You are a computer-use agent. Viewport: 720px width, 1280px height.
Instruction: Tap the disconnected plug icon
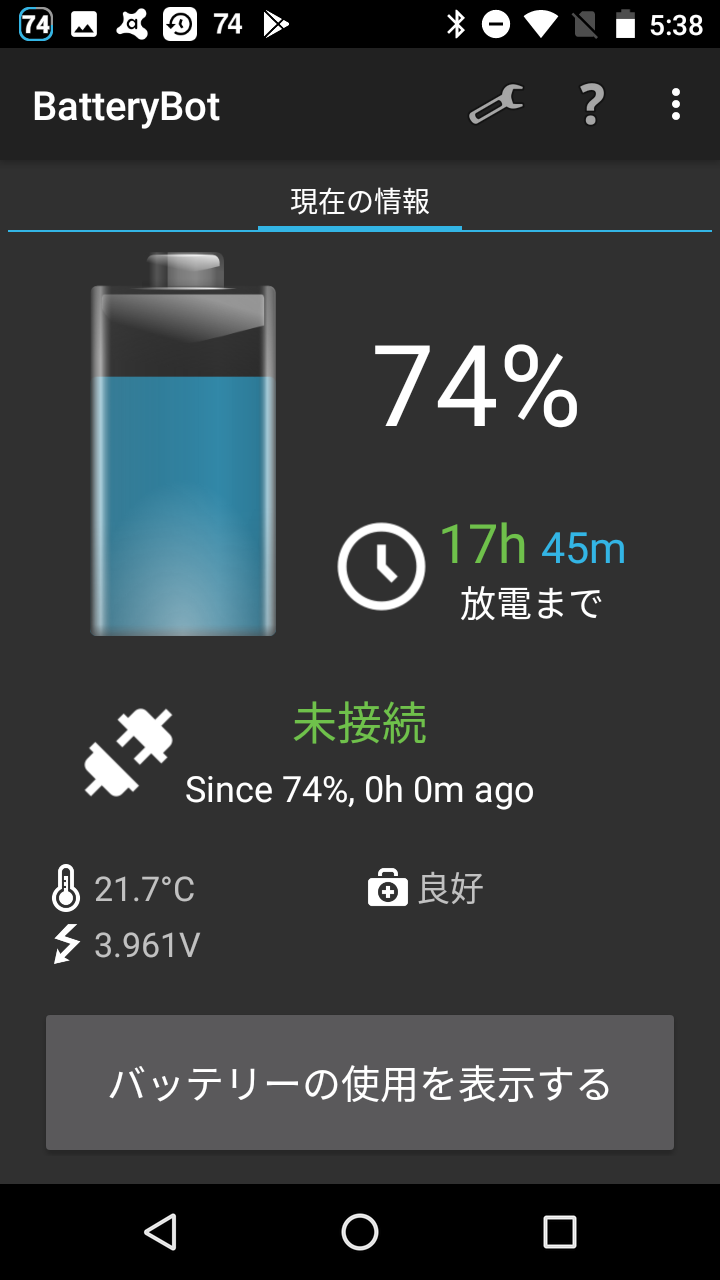coord(128,752)
